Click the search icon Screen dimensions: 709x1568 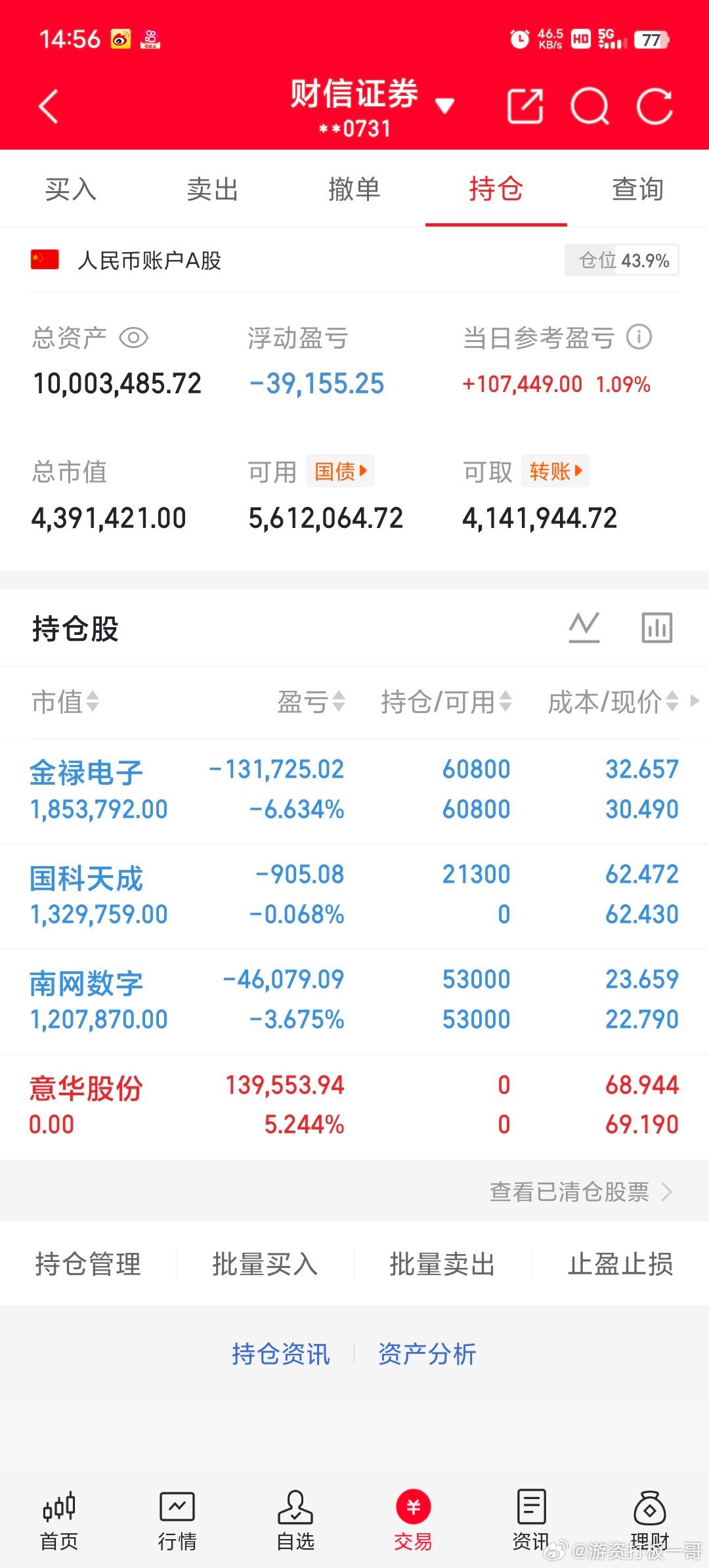pos(590,105)
